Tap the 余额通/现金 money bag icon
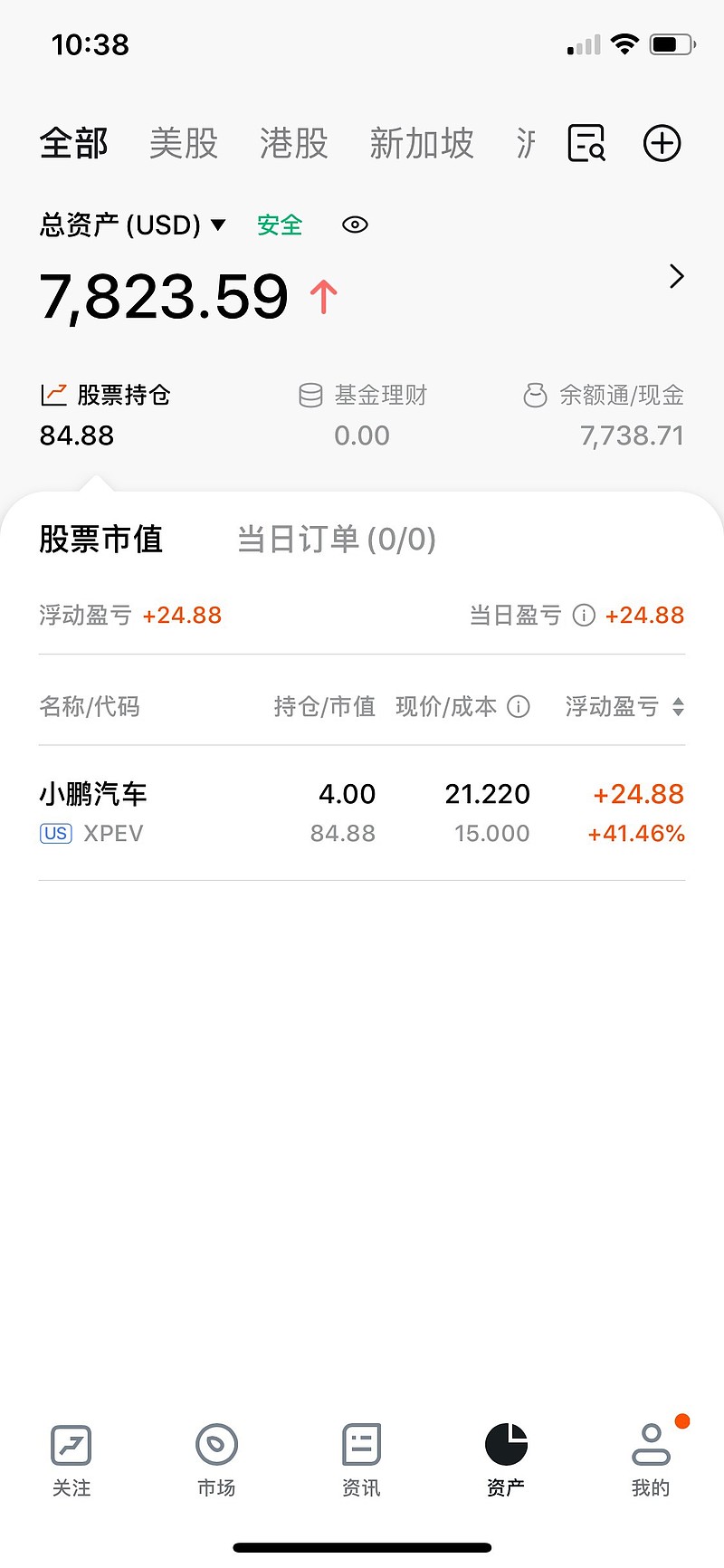Screen dimensions: 724x1568 pos(538,395)
